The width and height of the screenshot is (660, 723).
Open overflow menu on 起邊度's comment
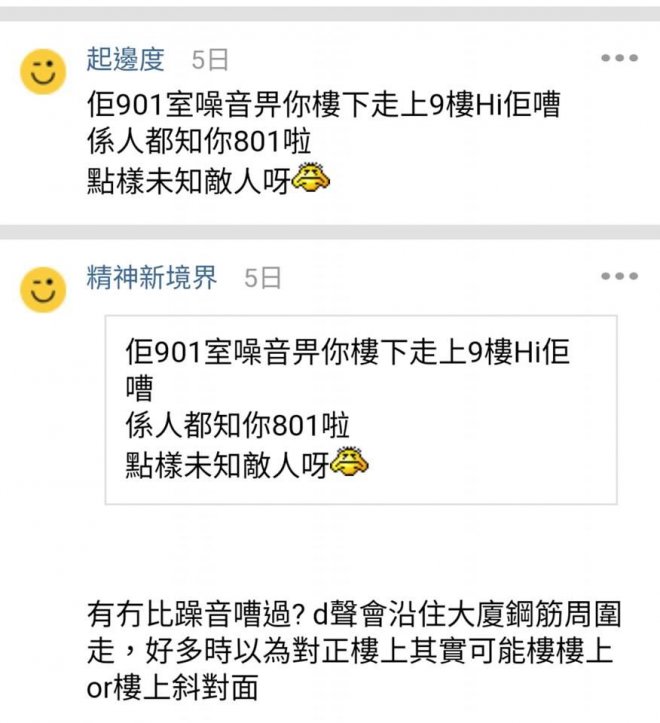[619, 58]
